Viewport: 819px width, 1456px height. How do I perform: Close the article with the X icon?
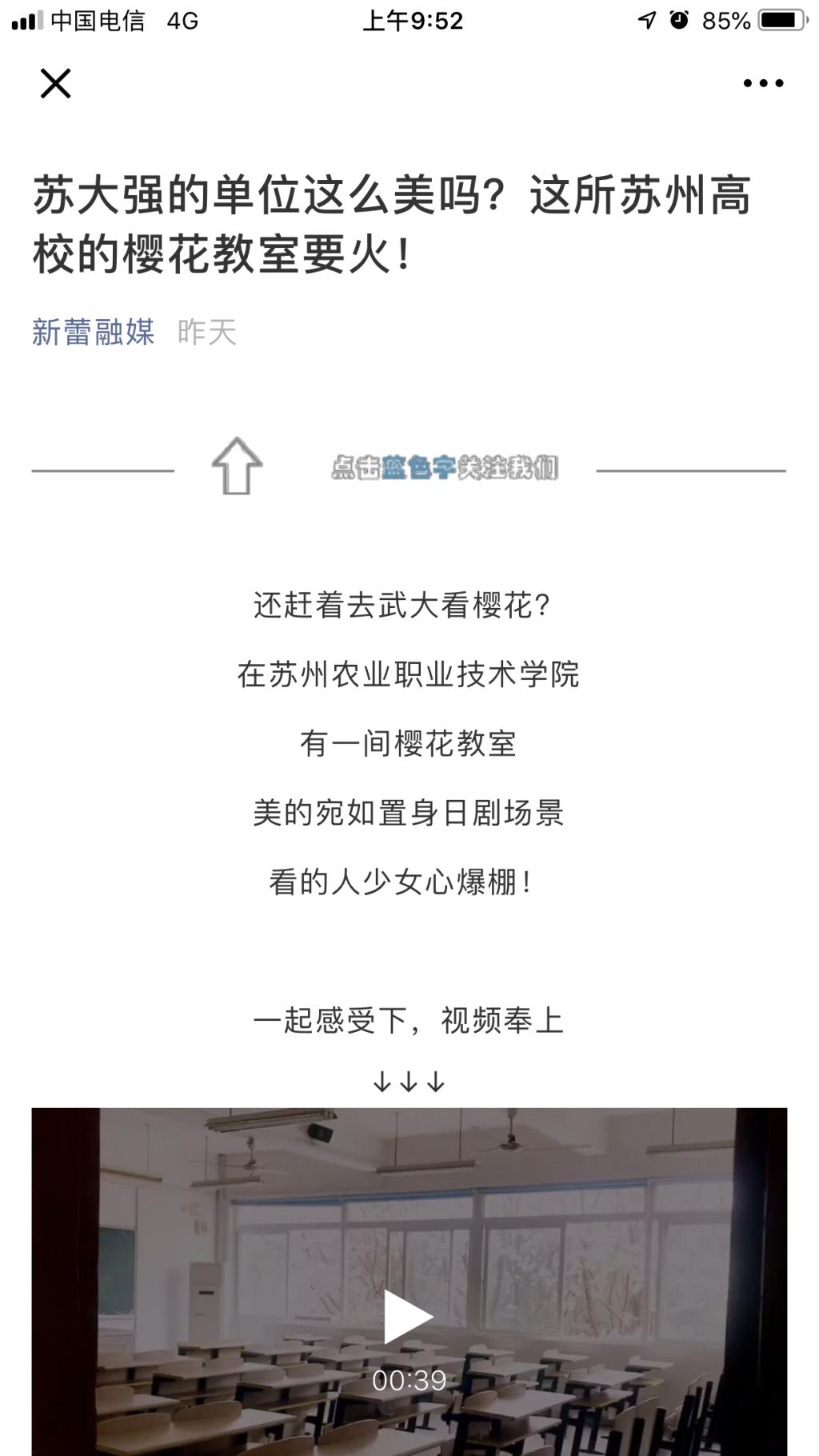pos(56,83)
